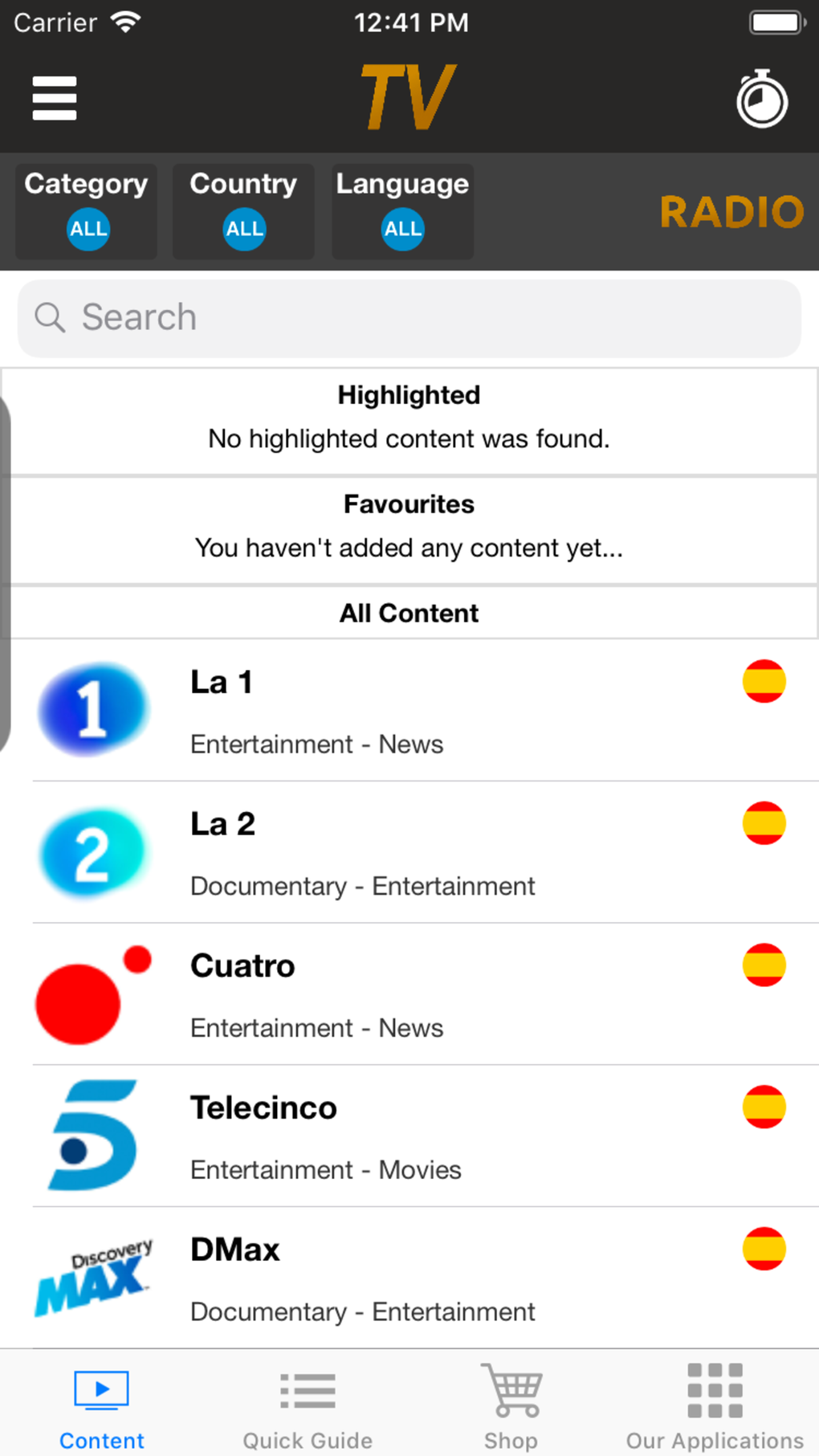Viewport: 819px width, 1456px height.
Task: Tap the Search field
Action: pyautogui.click(x=409, y=318)
